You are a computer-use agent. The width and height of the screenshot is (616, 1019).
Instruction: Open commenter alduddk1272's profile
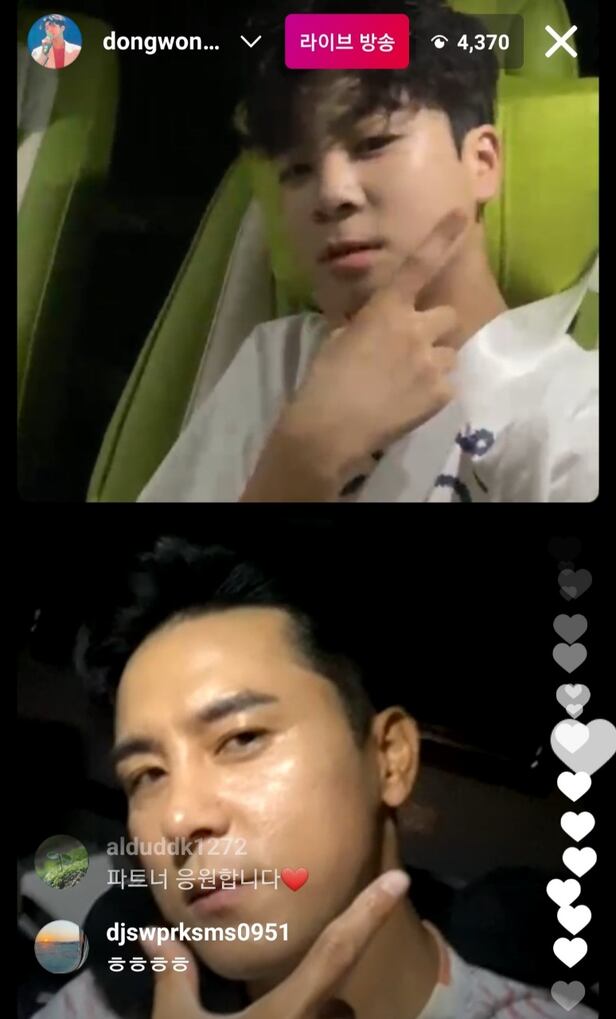(62, 861)
